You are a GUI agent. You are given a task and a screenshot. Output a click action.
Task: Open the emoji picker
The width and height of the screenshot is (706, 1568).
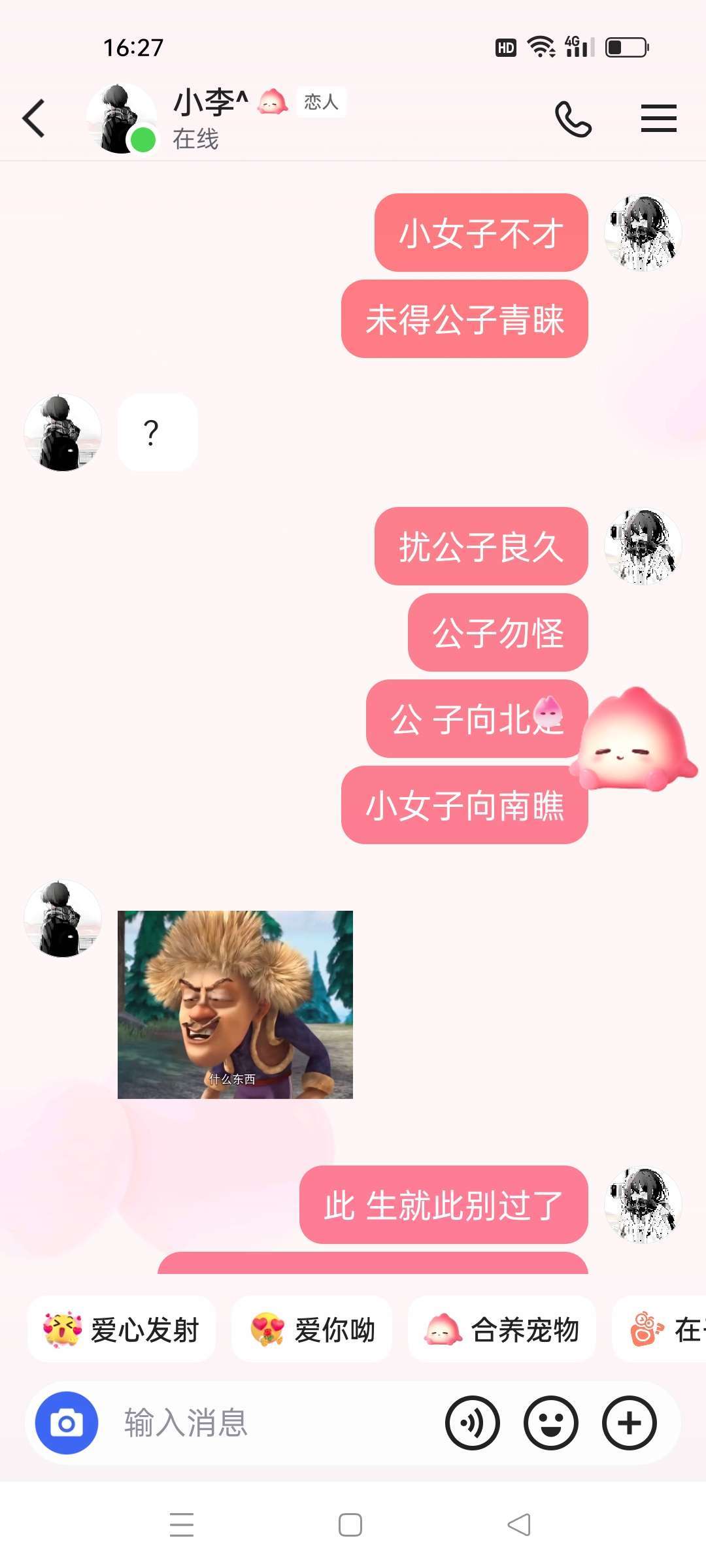click(x=550, y=1423)
